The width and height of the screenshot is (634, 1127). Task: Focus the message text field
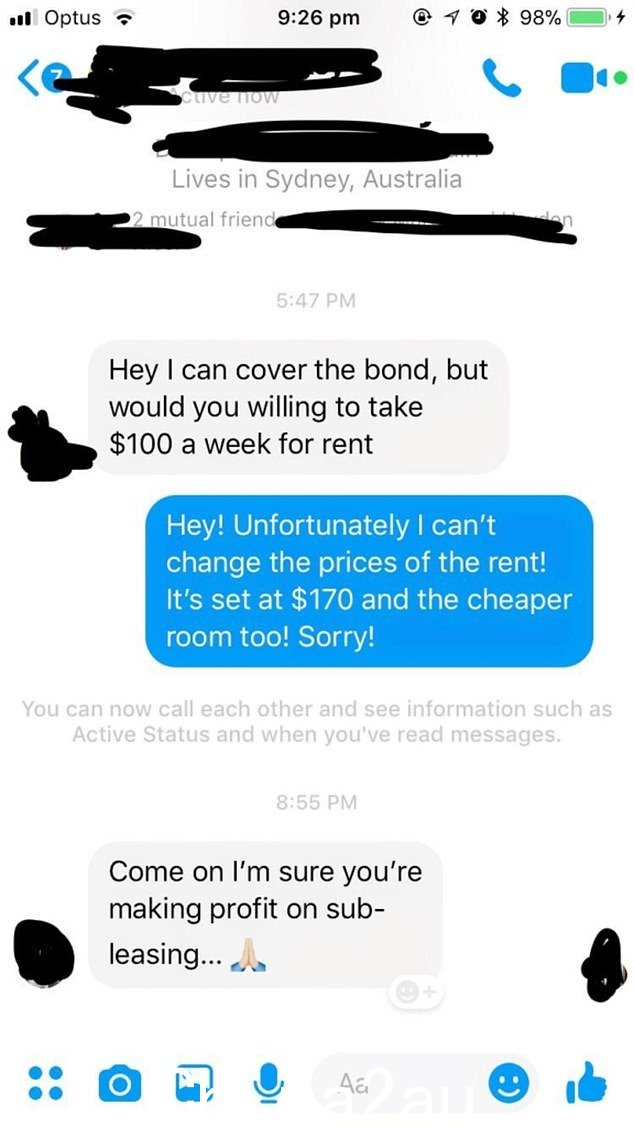[x=400, y=1082]
